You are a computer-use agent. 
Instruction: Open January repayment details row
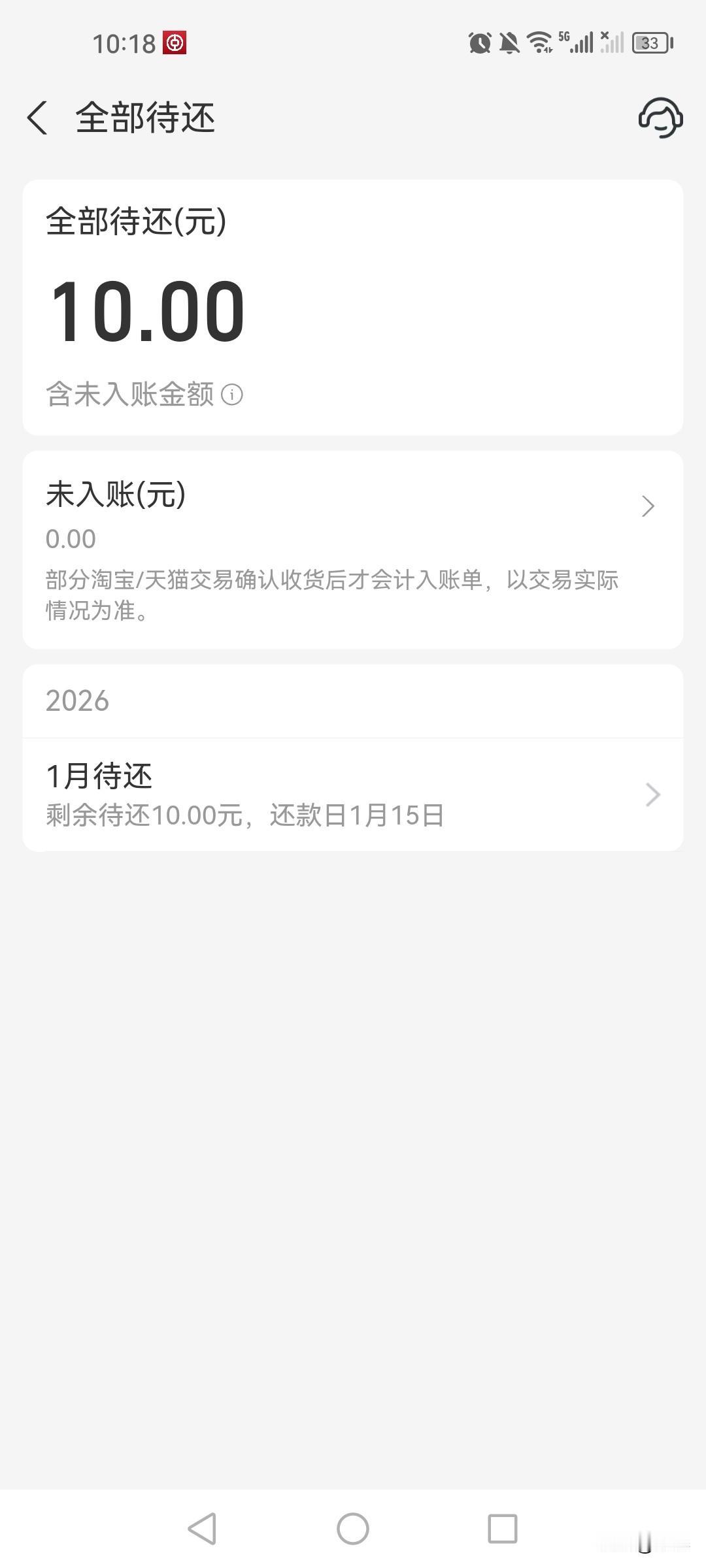353,794
